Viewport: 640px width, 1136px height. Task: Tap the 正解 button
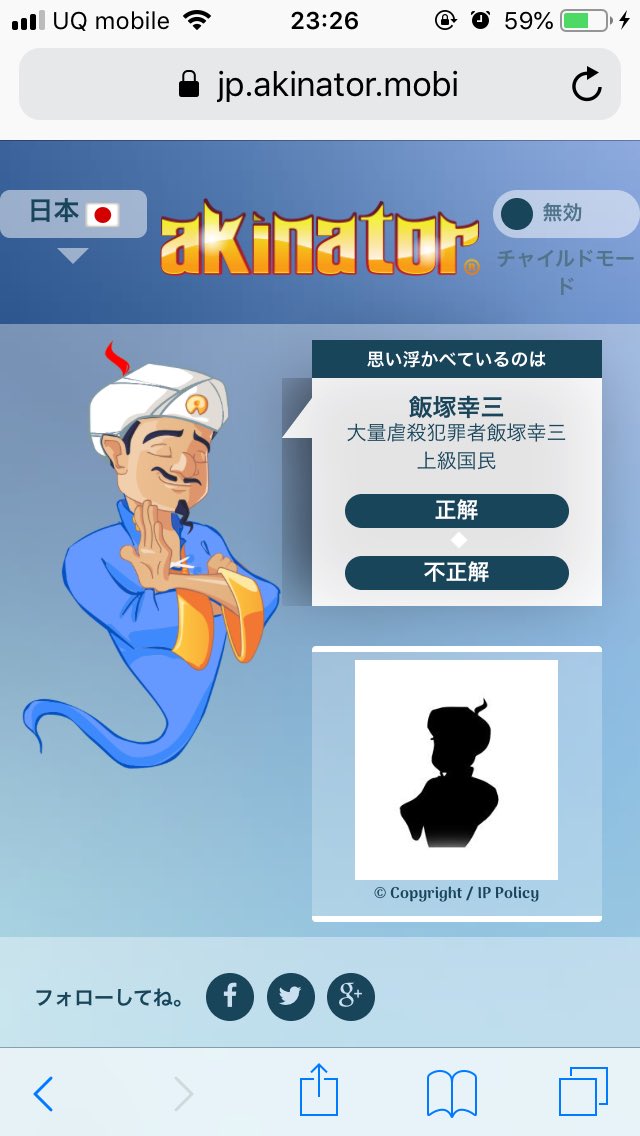pyautogui.click(x=456, y=511)
